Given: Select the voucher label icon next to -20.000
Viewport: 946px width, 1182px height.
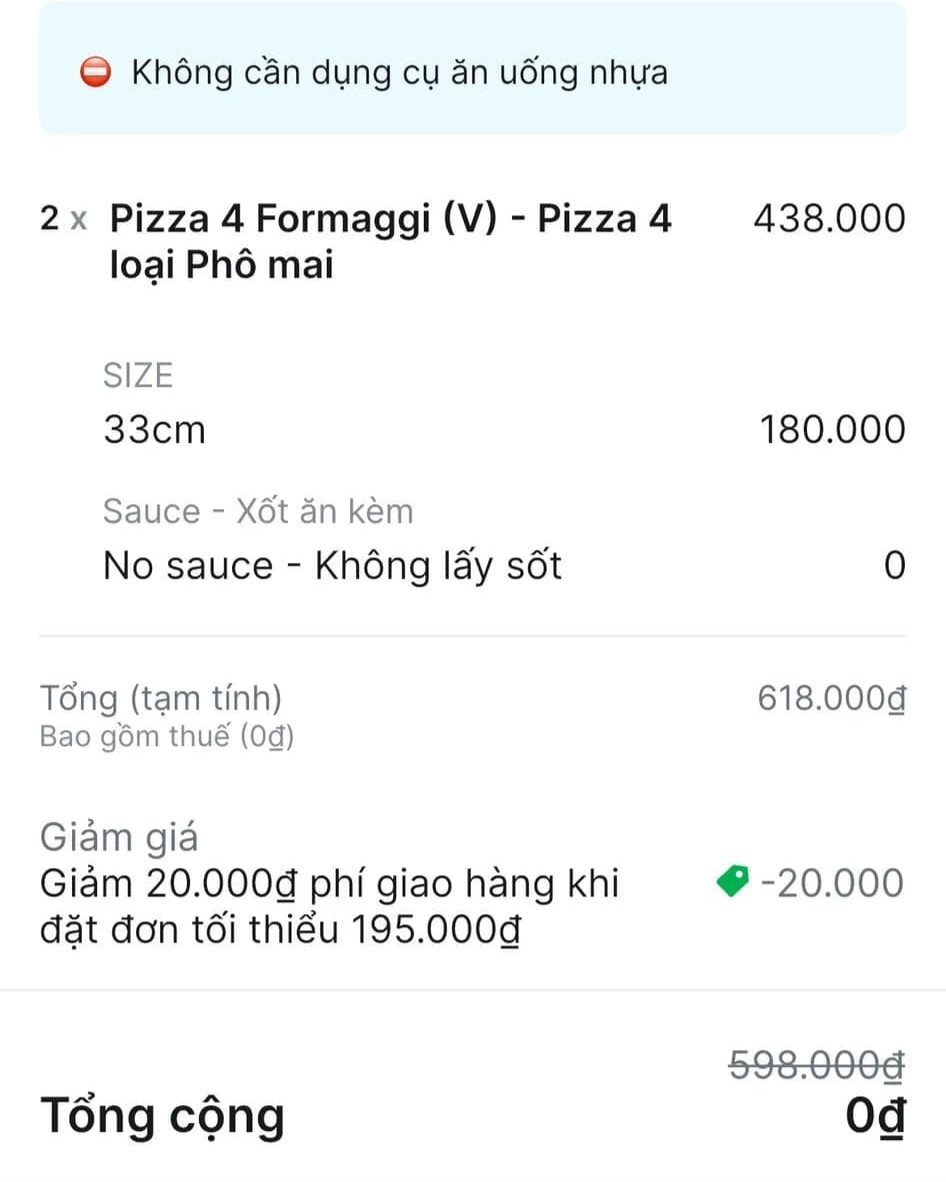Looking at the screenshot, I should coord(733,881).
